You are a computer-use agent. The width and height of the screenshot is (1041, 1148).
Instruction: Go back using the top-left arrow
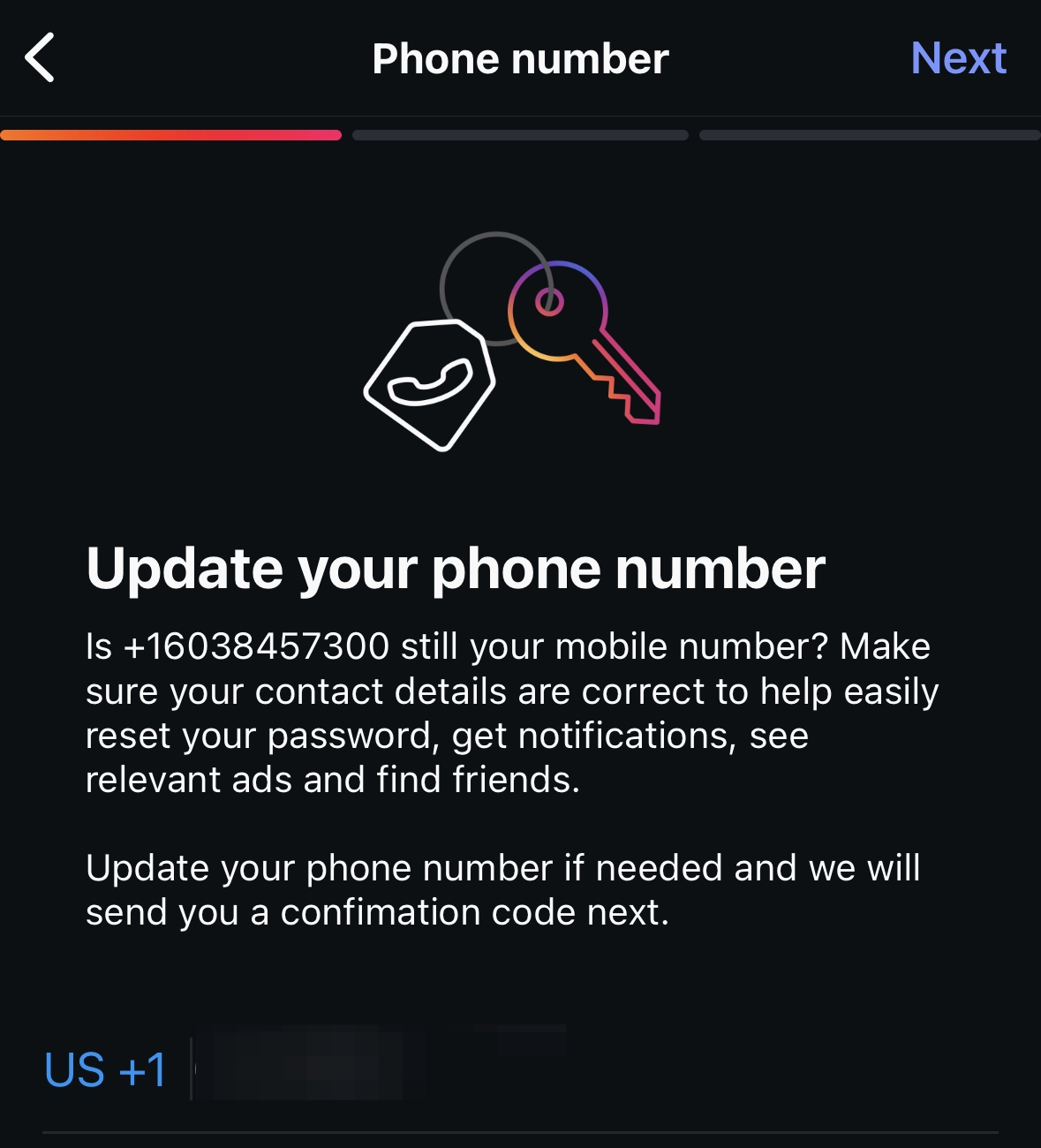(41, 58)
